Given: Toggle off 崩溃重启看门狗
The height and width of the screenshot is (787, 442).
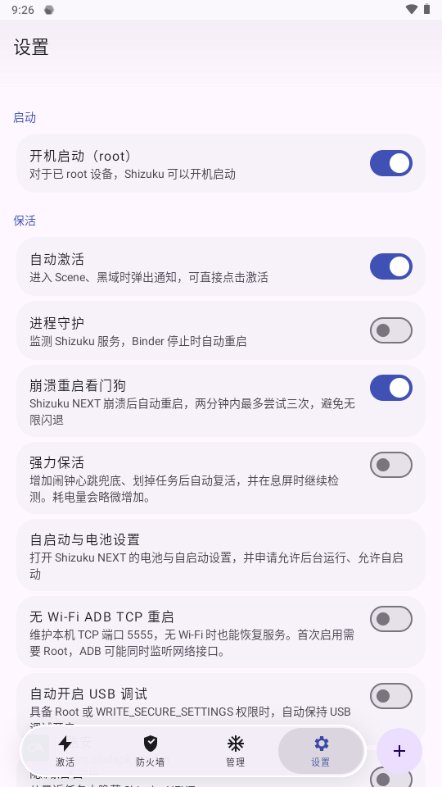Looking at the screenshot, I should (x=391, y=388).
